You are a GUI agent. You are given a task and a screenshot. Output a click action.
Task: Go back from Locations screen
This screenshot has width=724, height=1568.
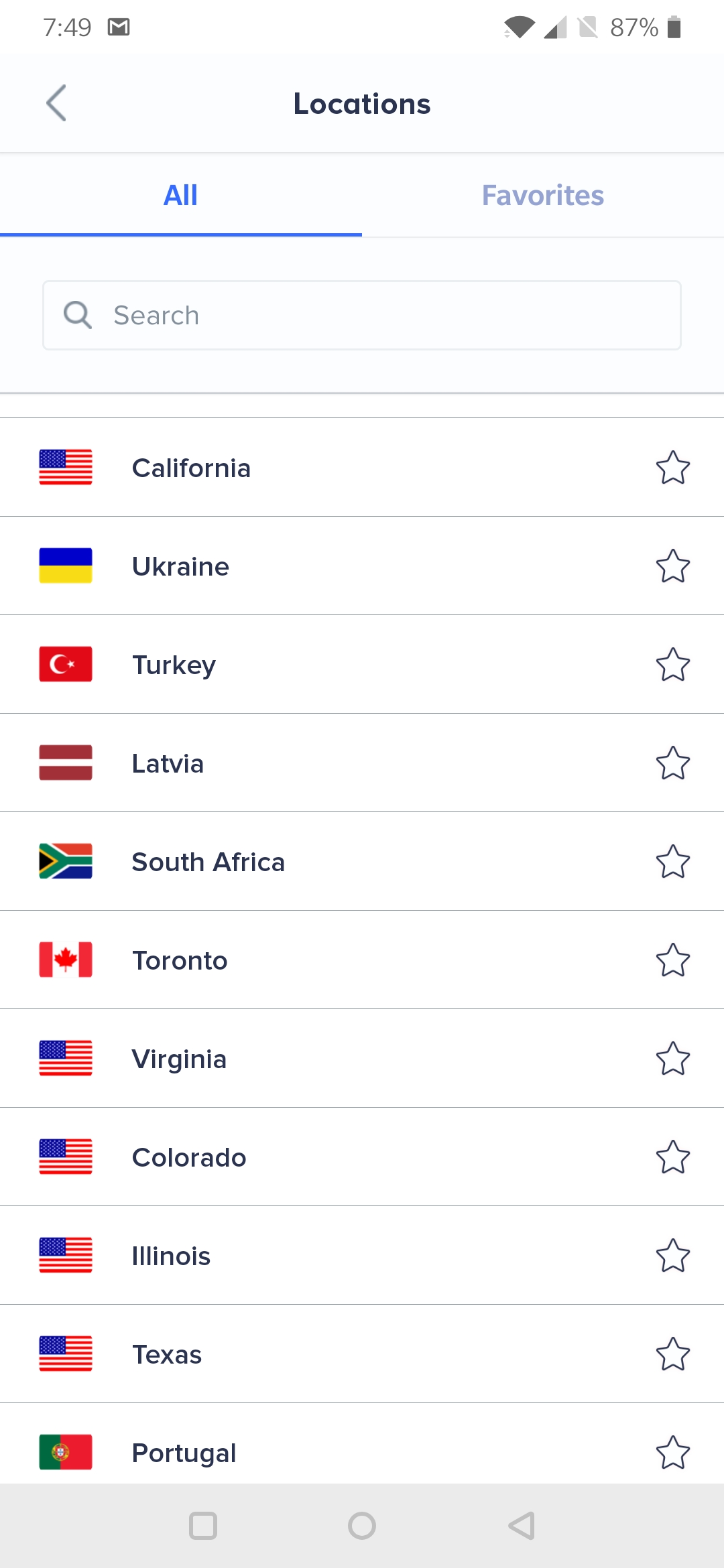click(x=56, y=103)
